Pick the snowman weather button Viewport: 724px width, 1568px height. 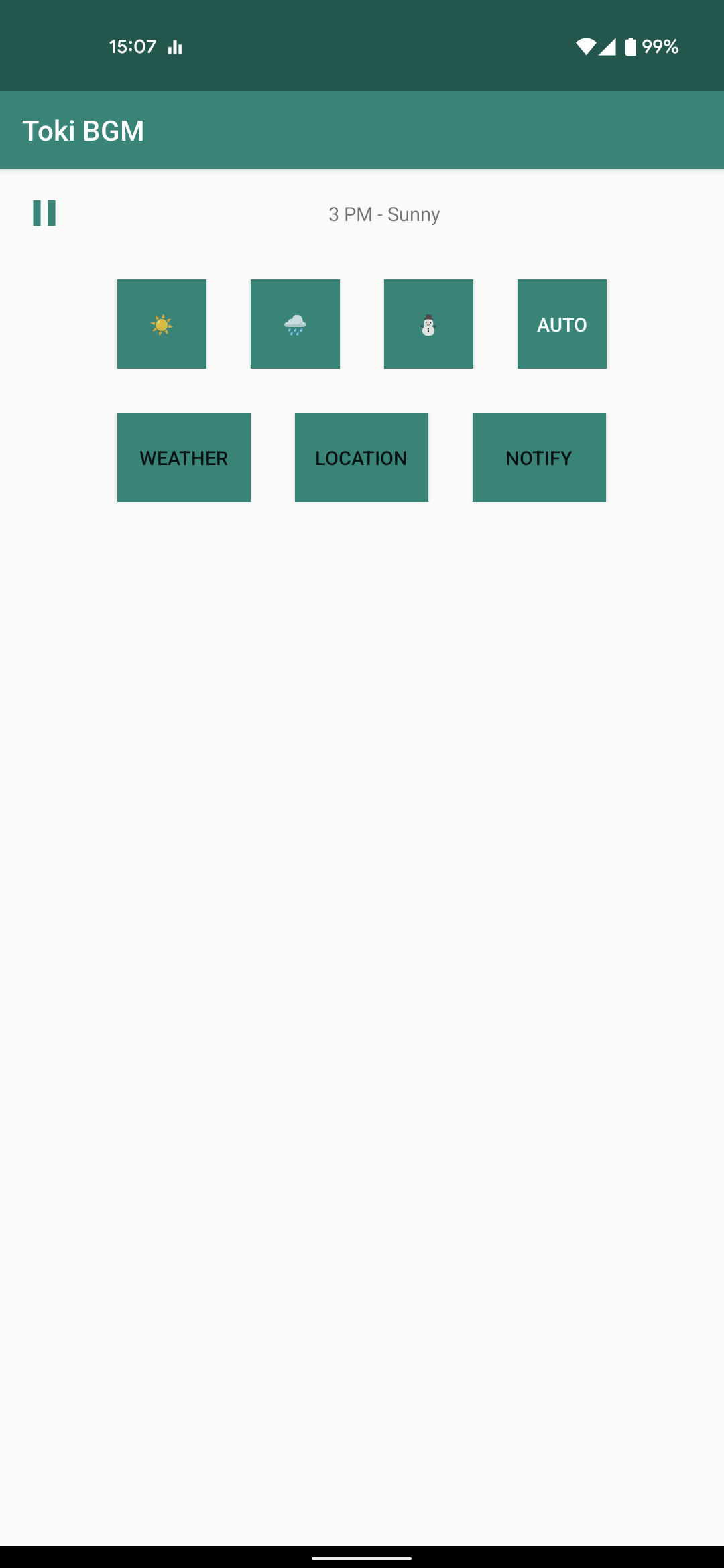(x=428, y=324)
